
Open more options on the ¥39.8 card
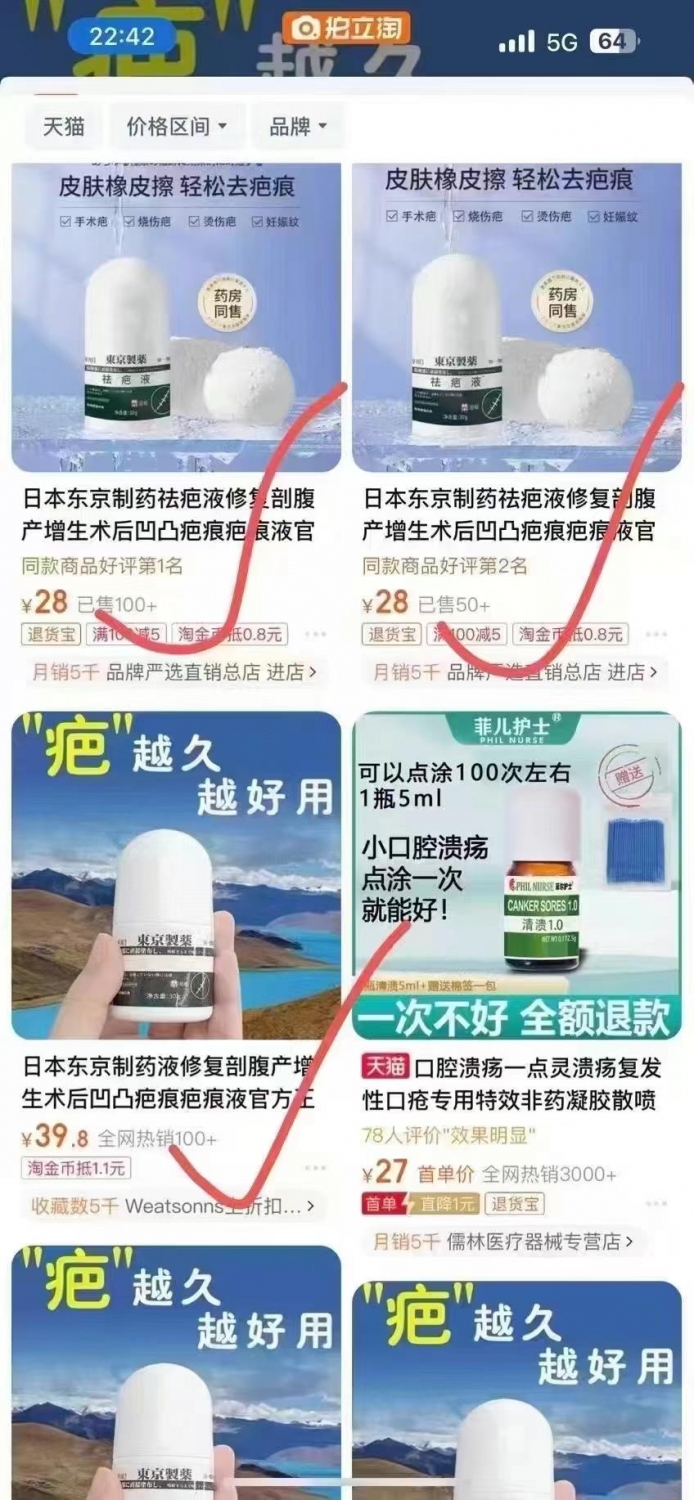(x=316, y=1167)
